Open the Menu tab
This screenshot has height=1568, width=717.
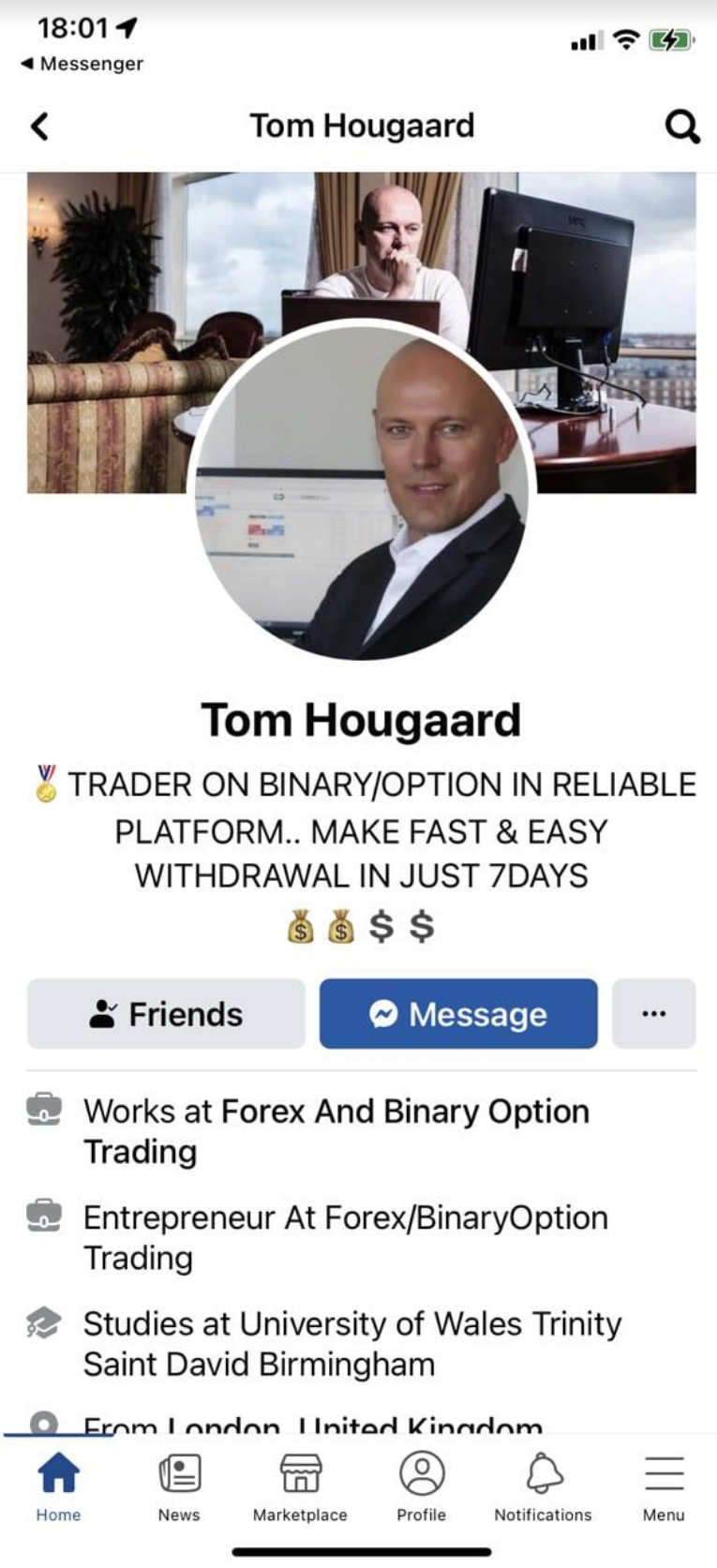(664, 1486)
